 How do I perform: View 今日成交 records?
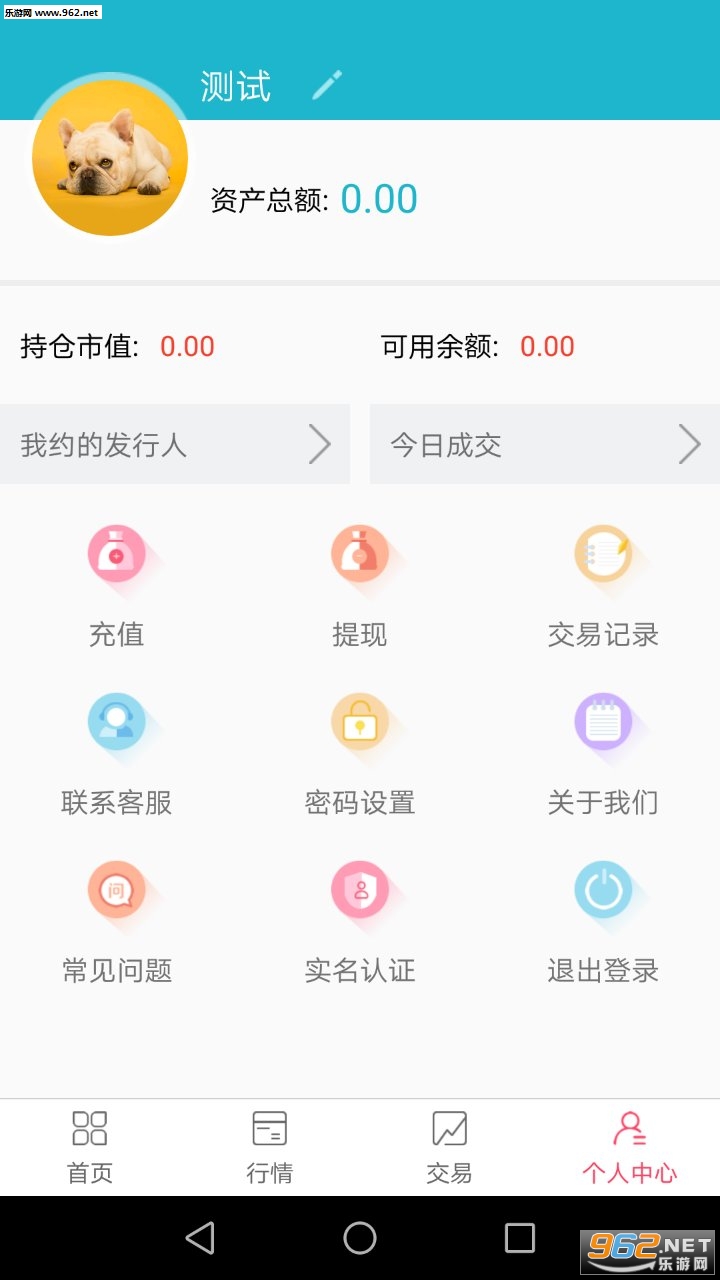tap(545, 444)
